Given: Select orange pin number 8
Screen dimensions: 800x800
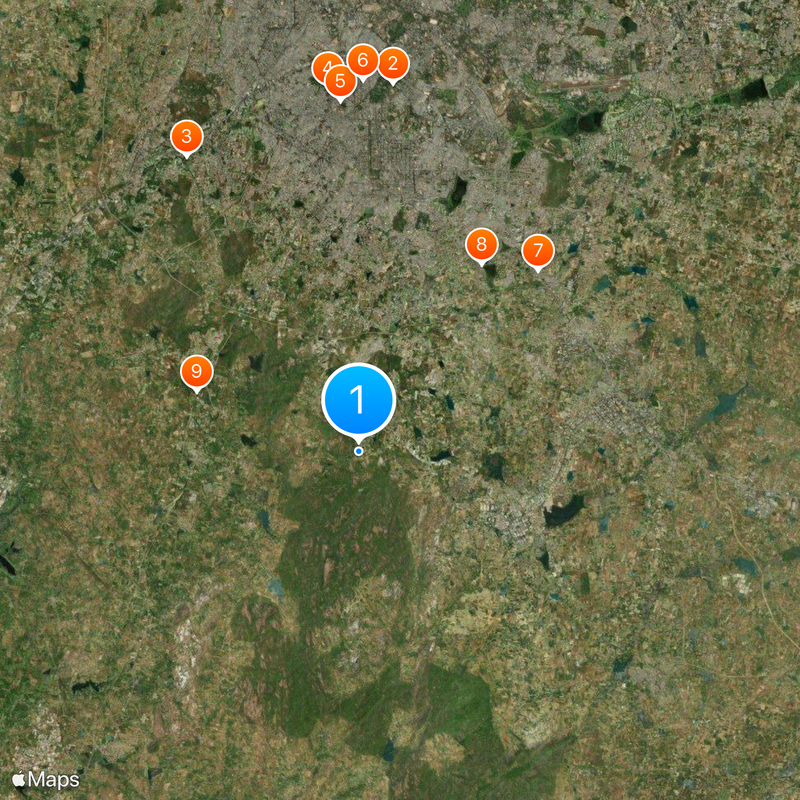Looking at the screenshot, I should pyautogui.click(x=481, y=244).
